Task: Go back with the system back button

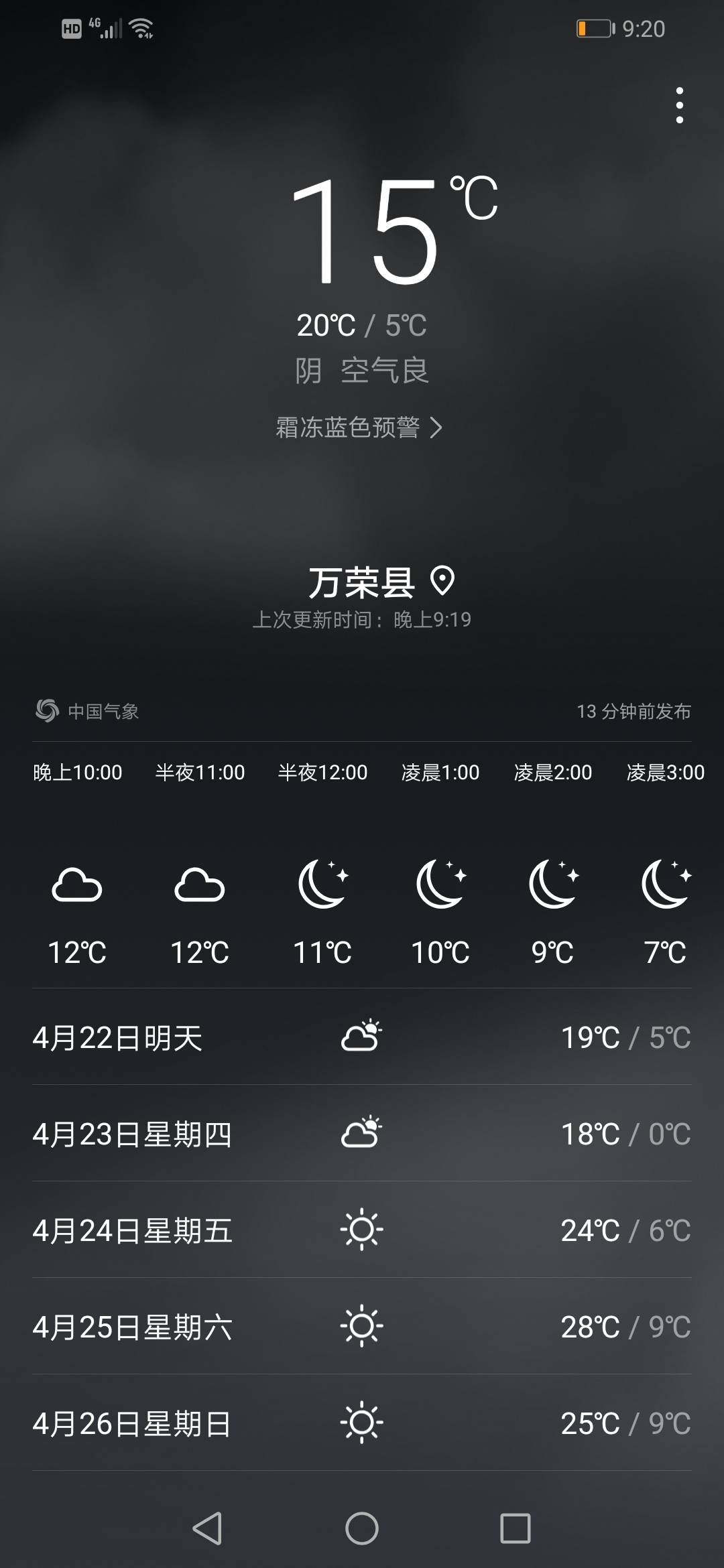Action: point(208,1528)
